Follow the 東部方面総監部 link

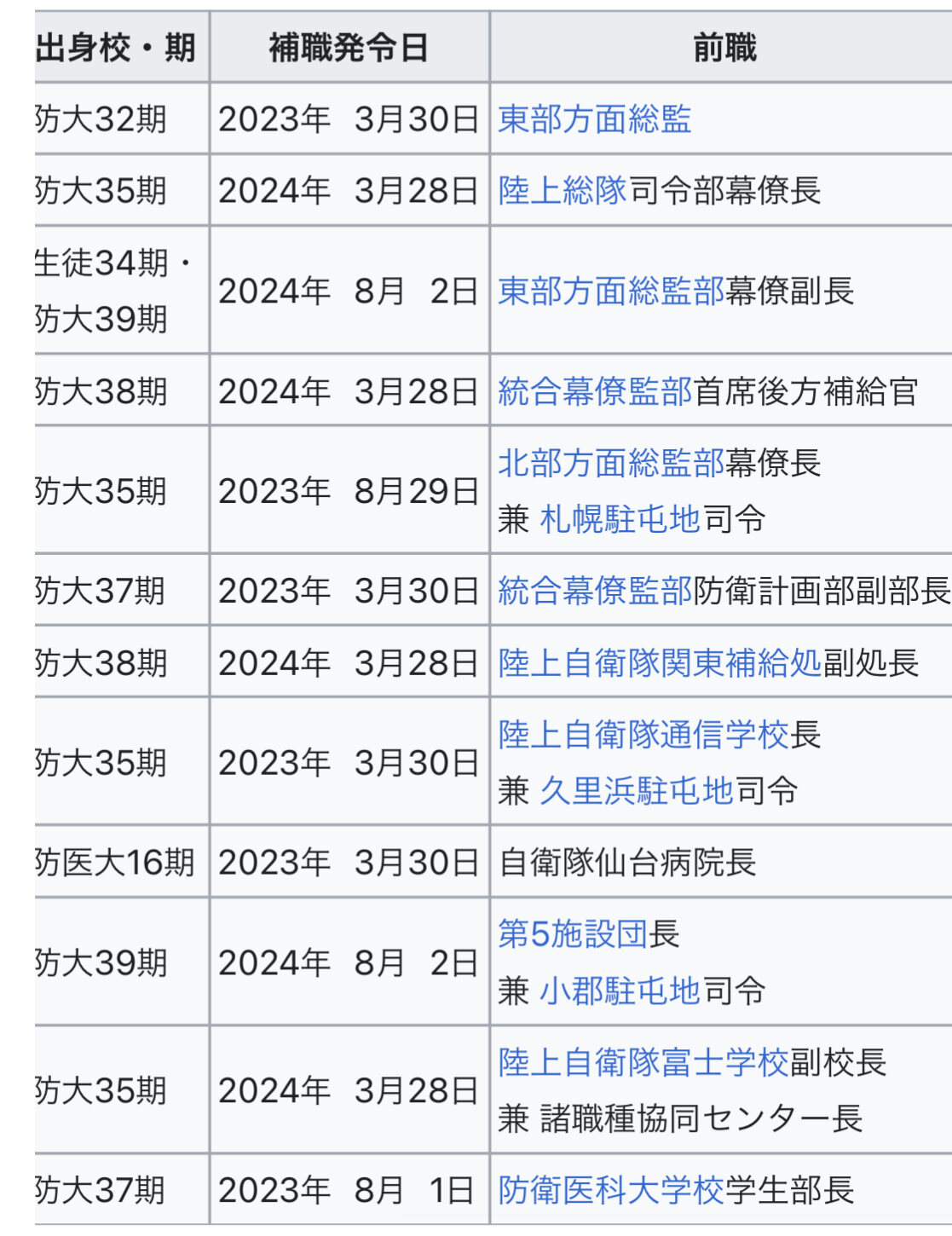pyautogui.click(x=611, y=291)
